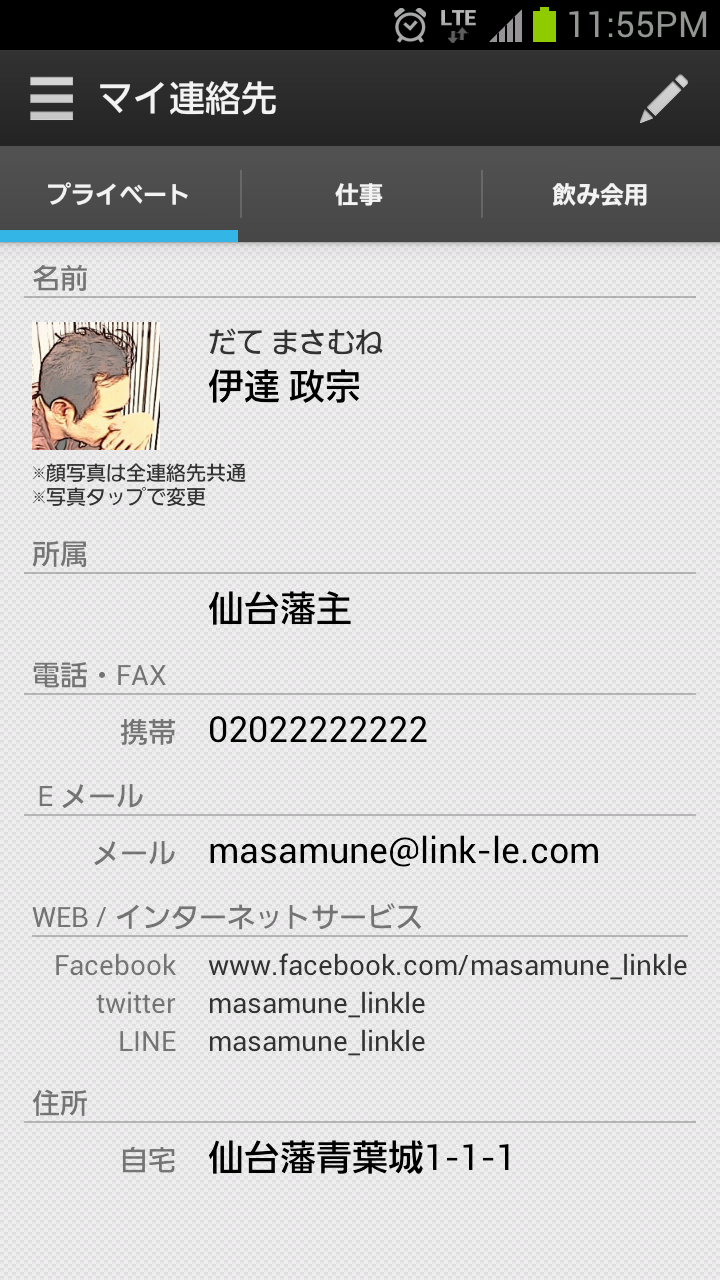Open email masamune@link-le.com
720x1280 pixels.
coord(403,851)
